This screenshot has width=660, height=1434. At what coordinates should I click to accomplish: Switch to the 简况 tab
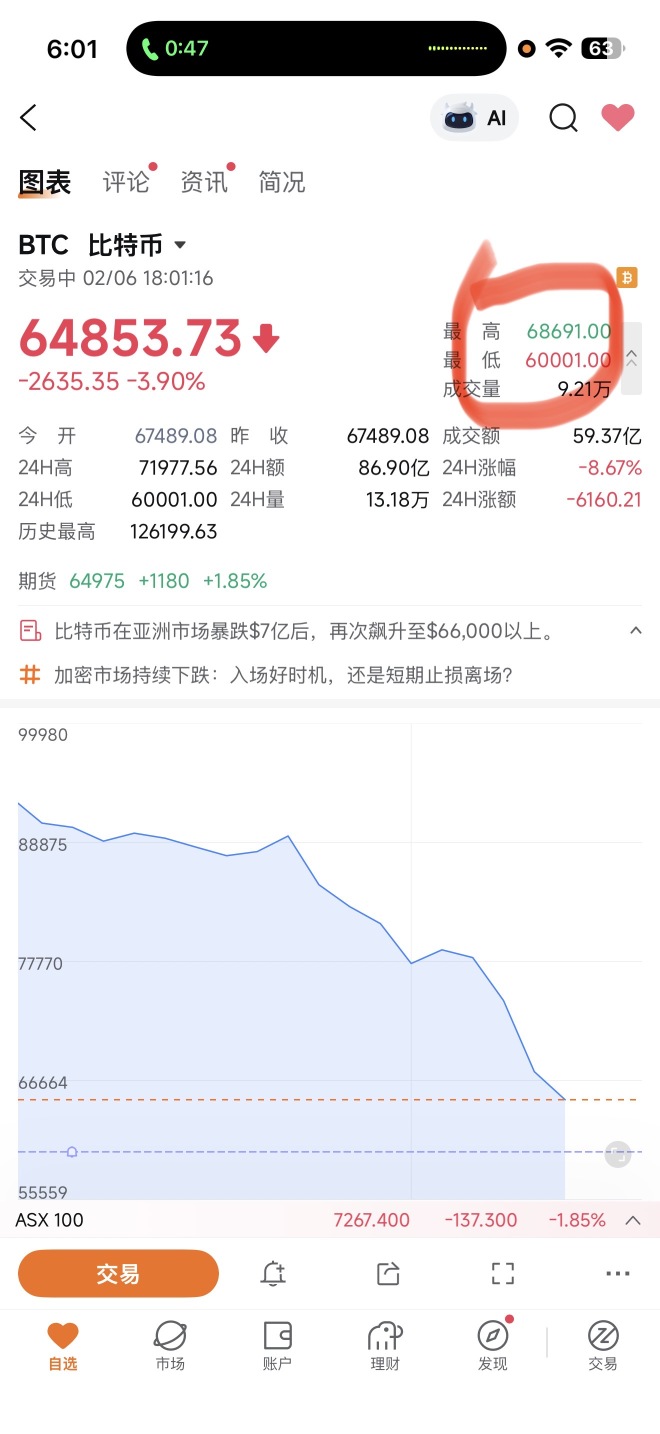tap(282, 182)
